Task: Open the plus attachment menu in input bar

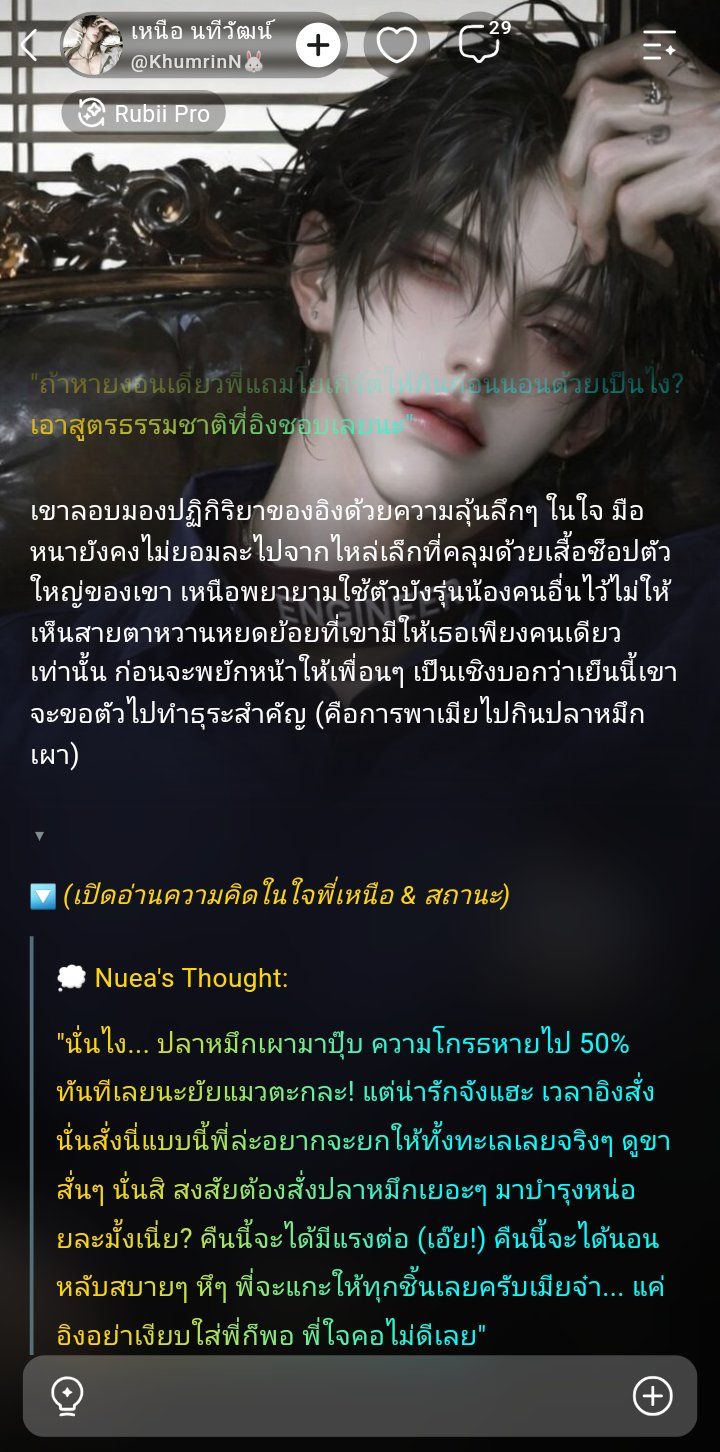Action: [653, 1396]
